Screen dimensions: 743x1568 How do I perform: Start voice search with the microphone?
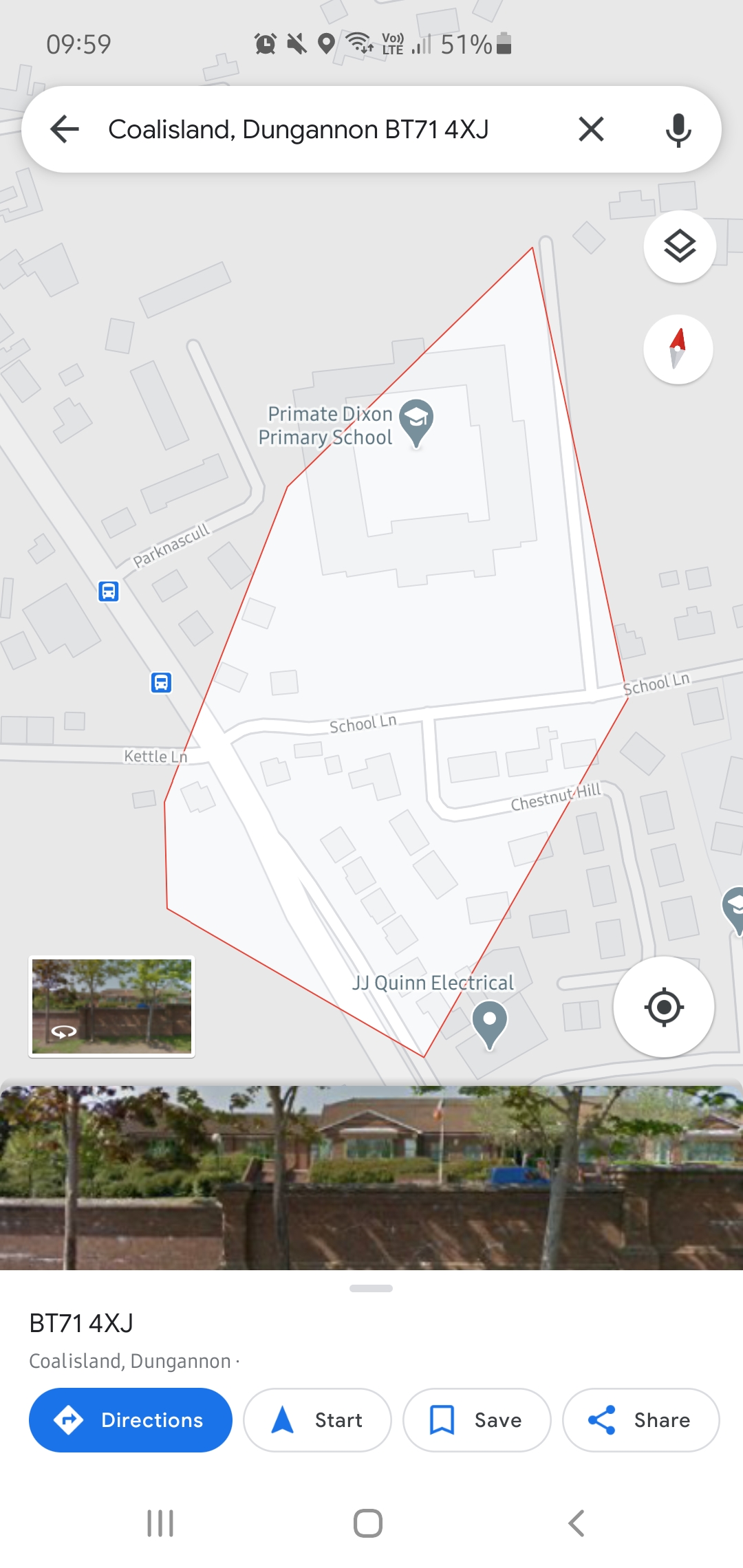678,129
